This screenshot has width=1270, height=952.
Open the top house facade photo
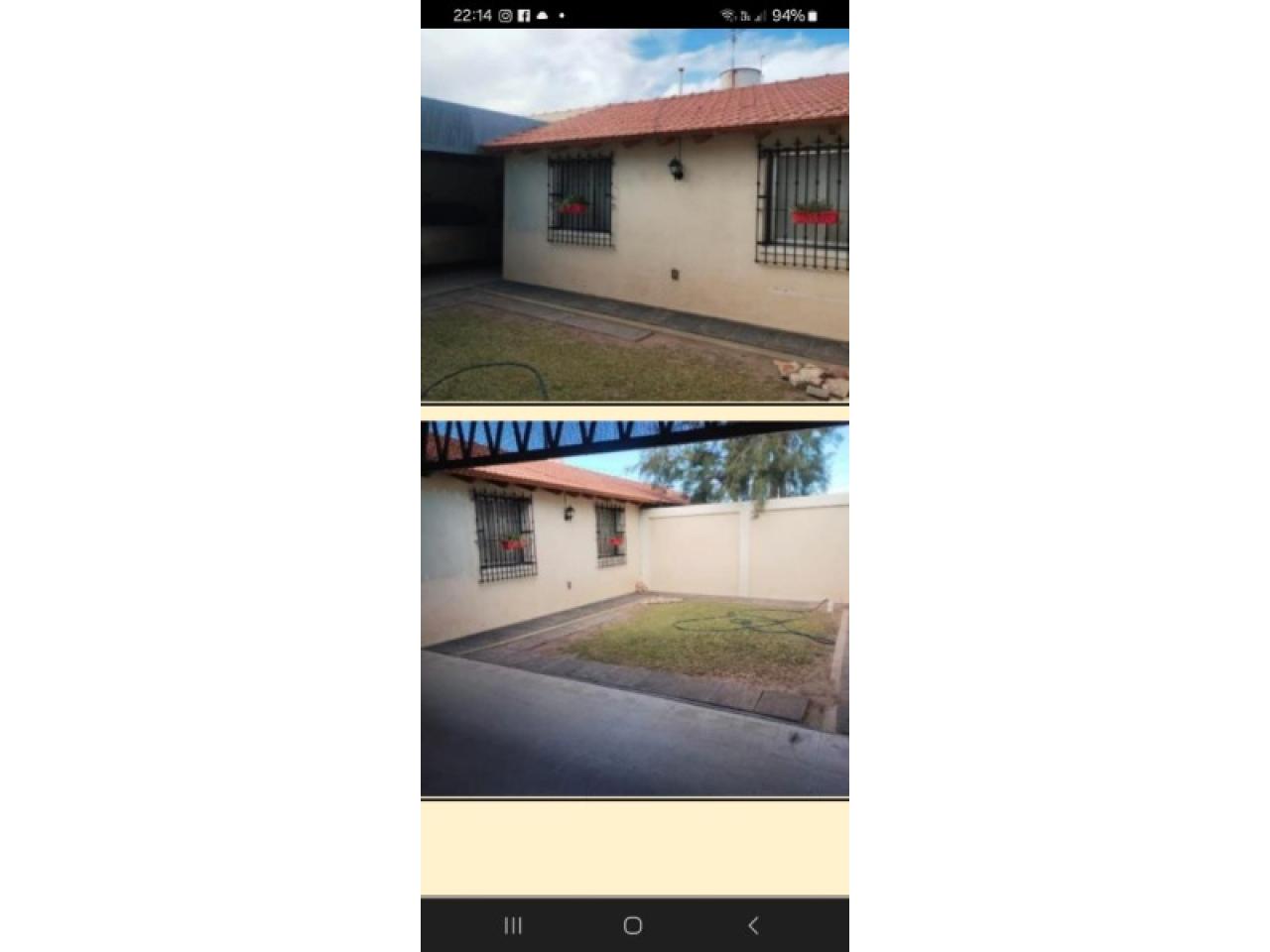(635, 214)
